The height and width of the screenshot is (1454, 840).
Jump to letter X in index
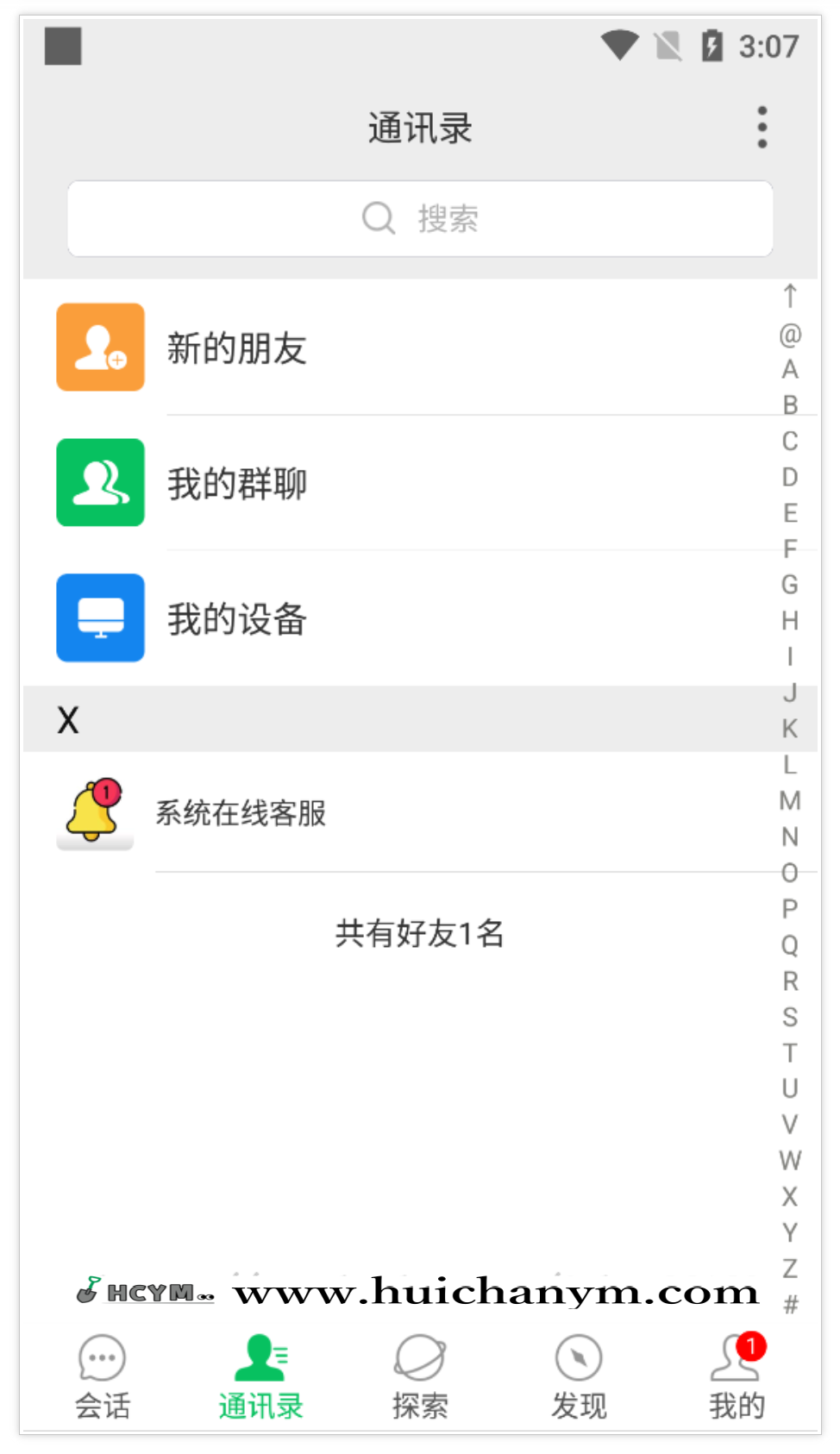pos(790,1196)
